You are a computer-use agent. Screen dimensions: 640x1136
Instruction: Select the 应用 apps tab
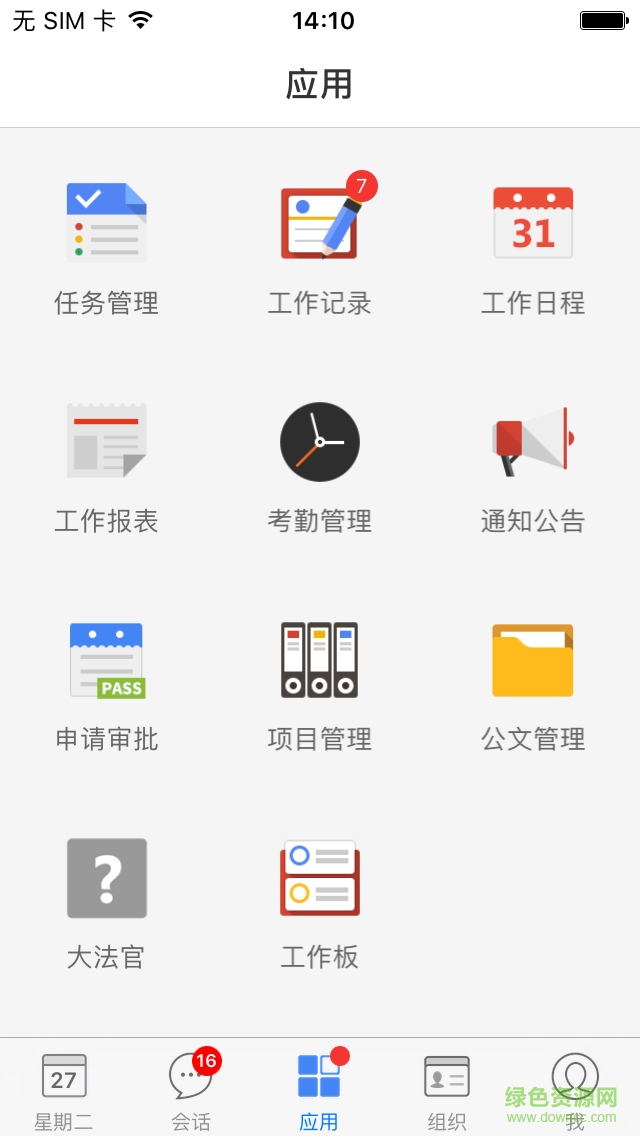tap(319, 1090)
